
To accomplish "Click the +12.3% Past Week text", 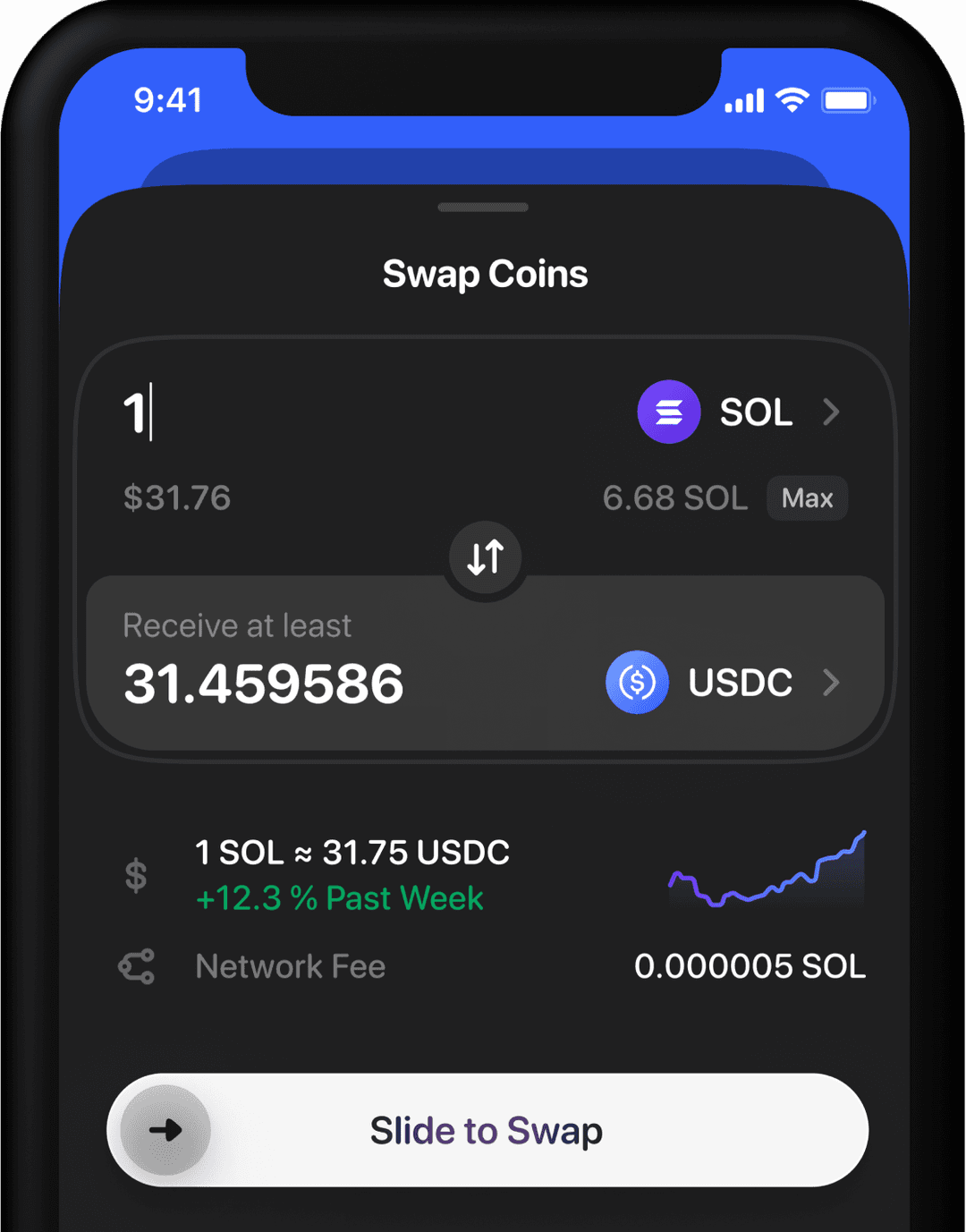I will [x=339, y=897].
